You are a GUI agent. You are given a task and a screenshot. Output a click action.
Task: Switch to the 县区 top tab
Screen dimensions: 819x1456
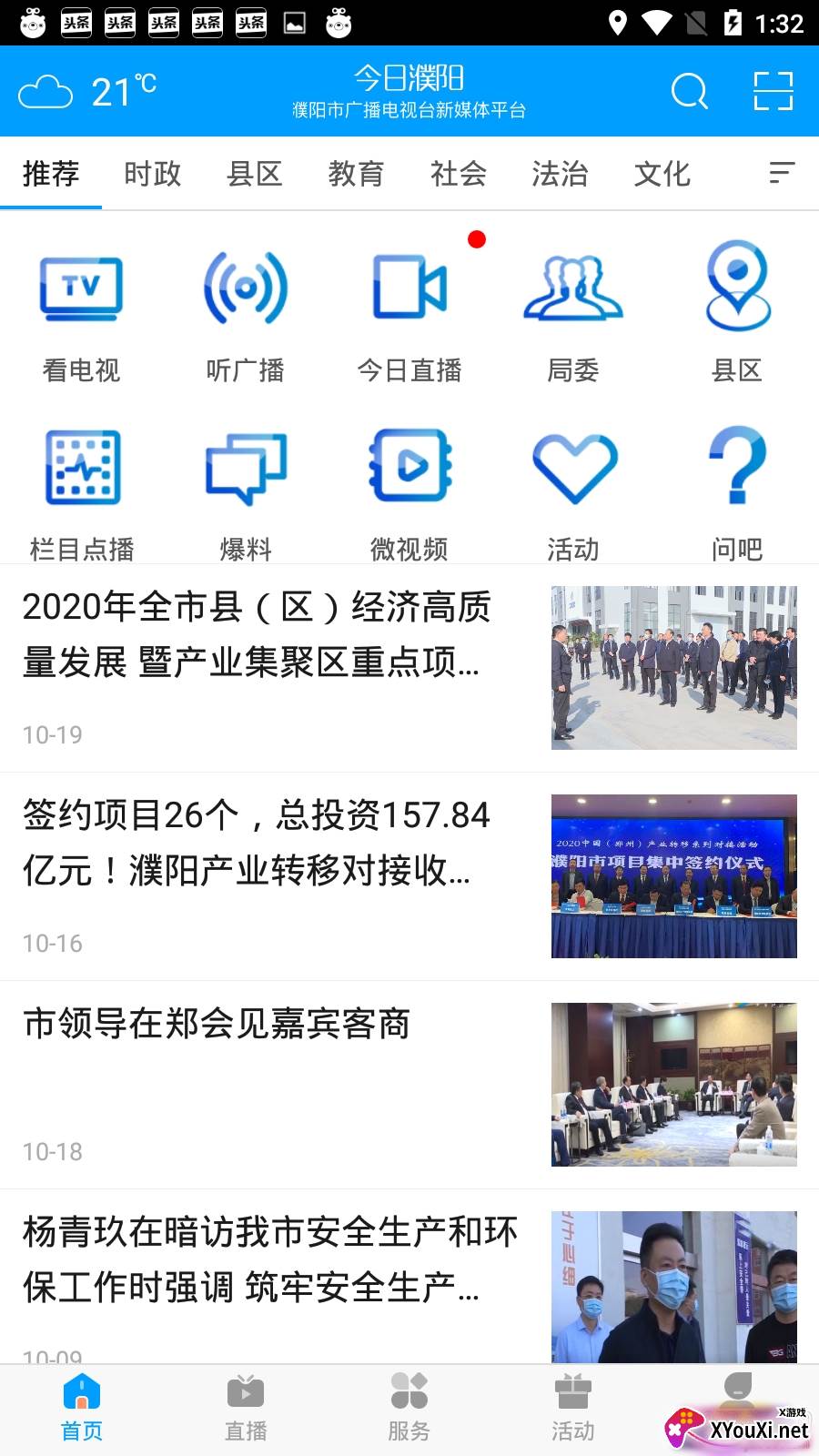tap(255, 173)
